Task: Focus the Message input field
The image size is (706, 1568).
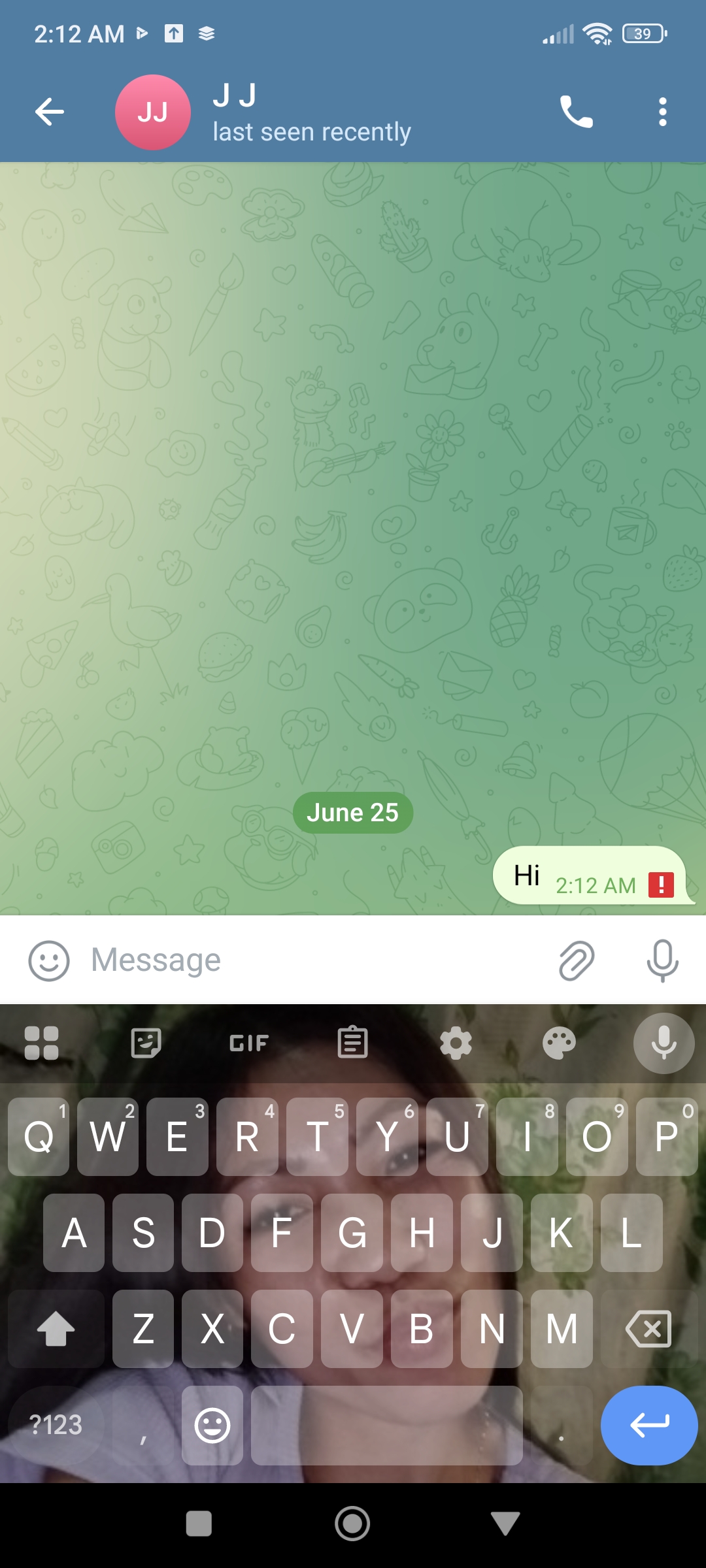Action: (314, 960)
